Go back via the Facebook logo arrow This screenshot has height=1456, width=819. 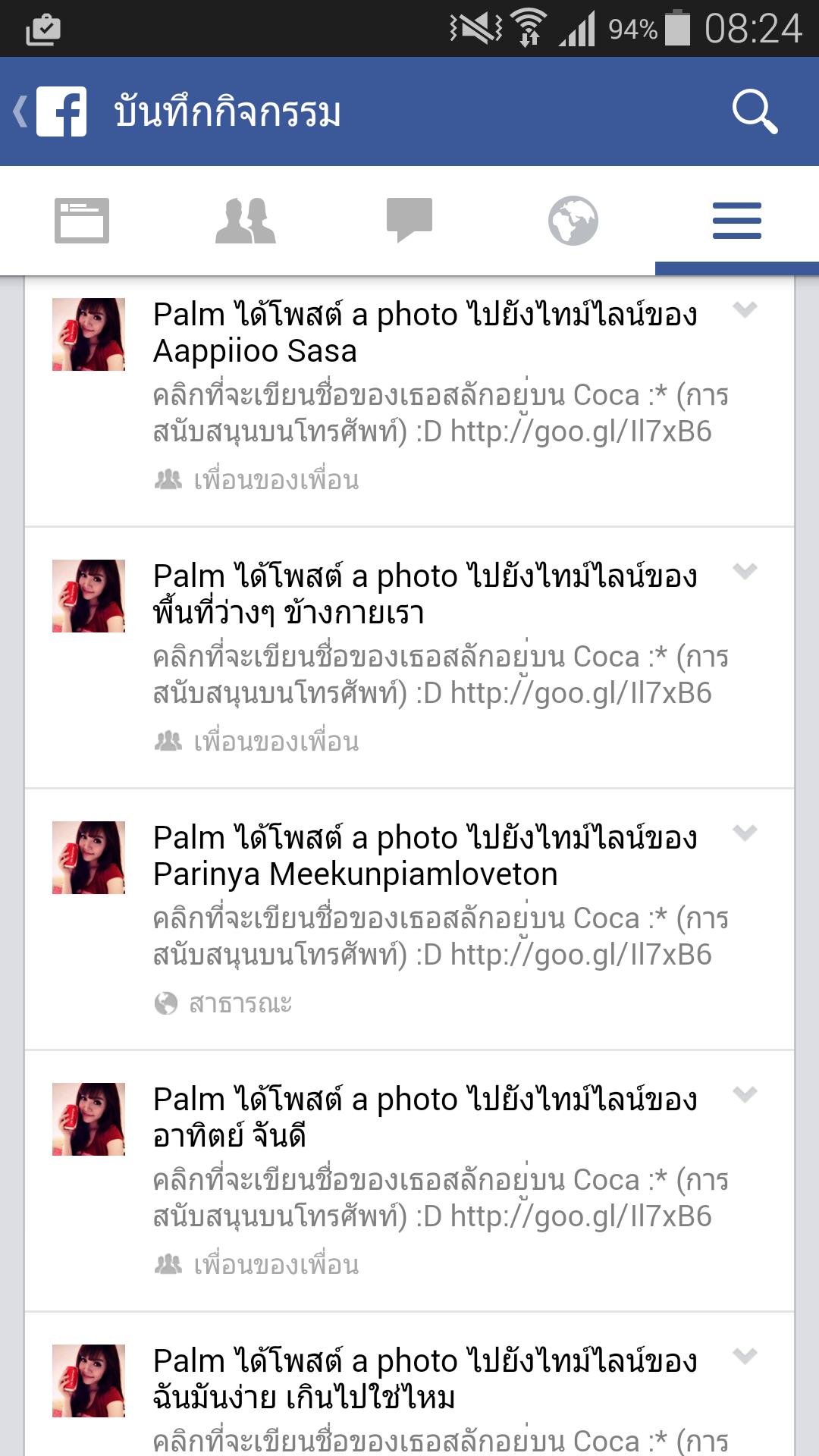(50, 112)
